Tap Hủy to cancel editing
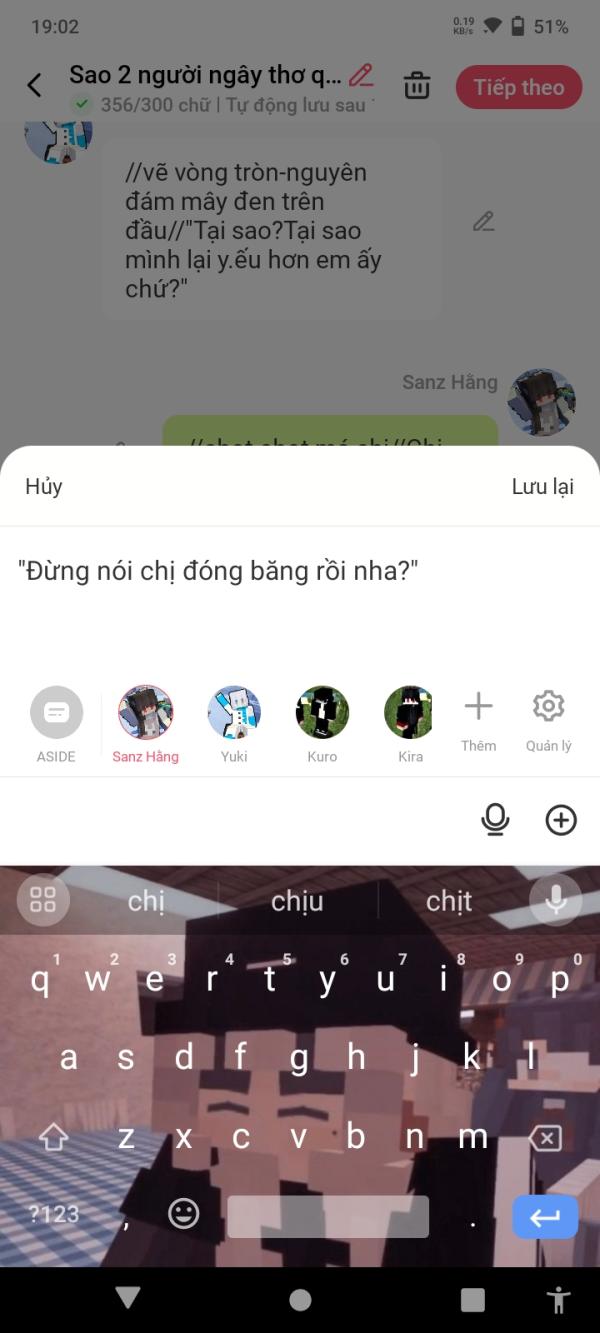The image size is (600, 1333). 44,487
